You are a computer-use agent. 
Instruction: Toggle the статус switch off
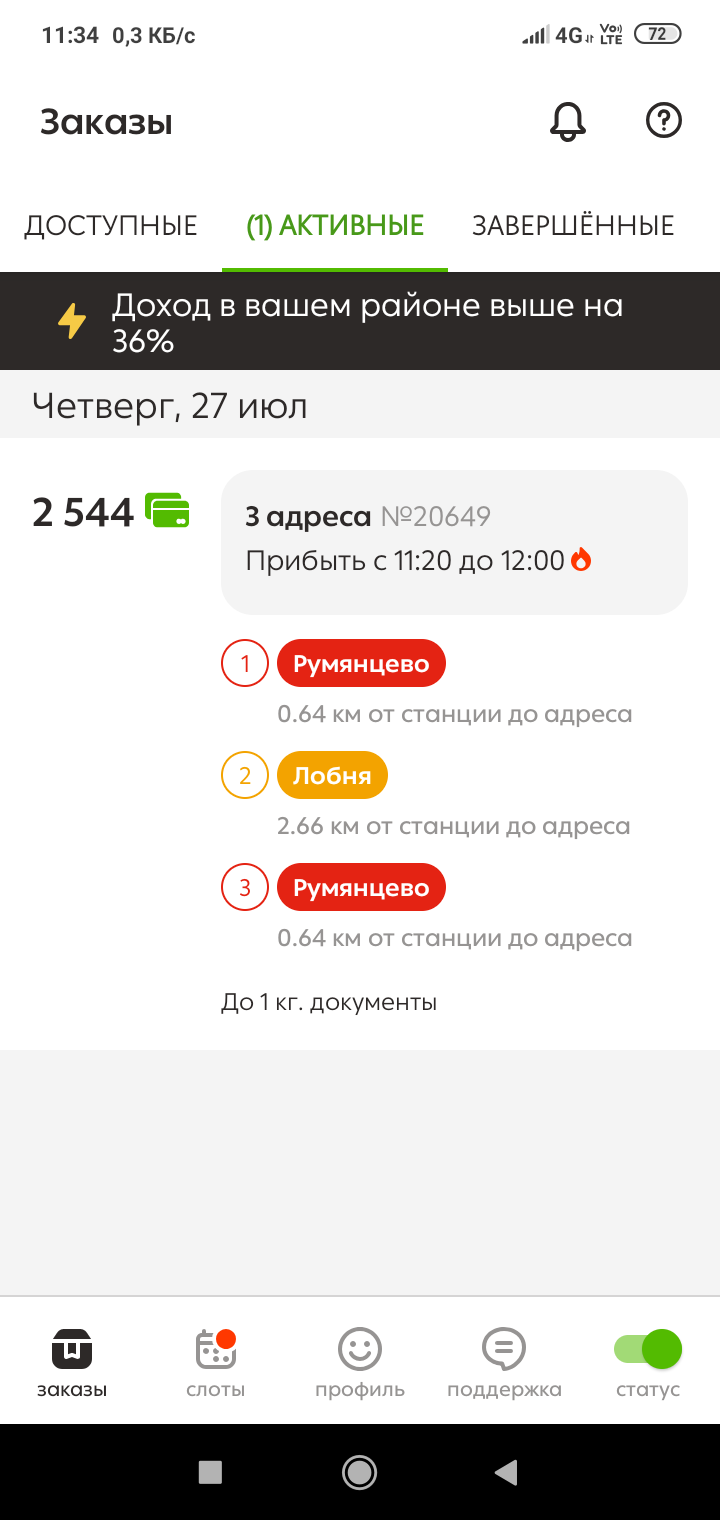648,1350
